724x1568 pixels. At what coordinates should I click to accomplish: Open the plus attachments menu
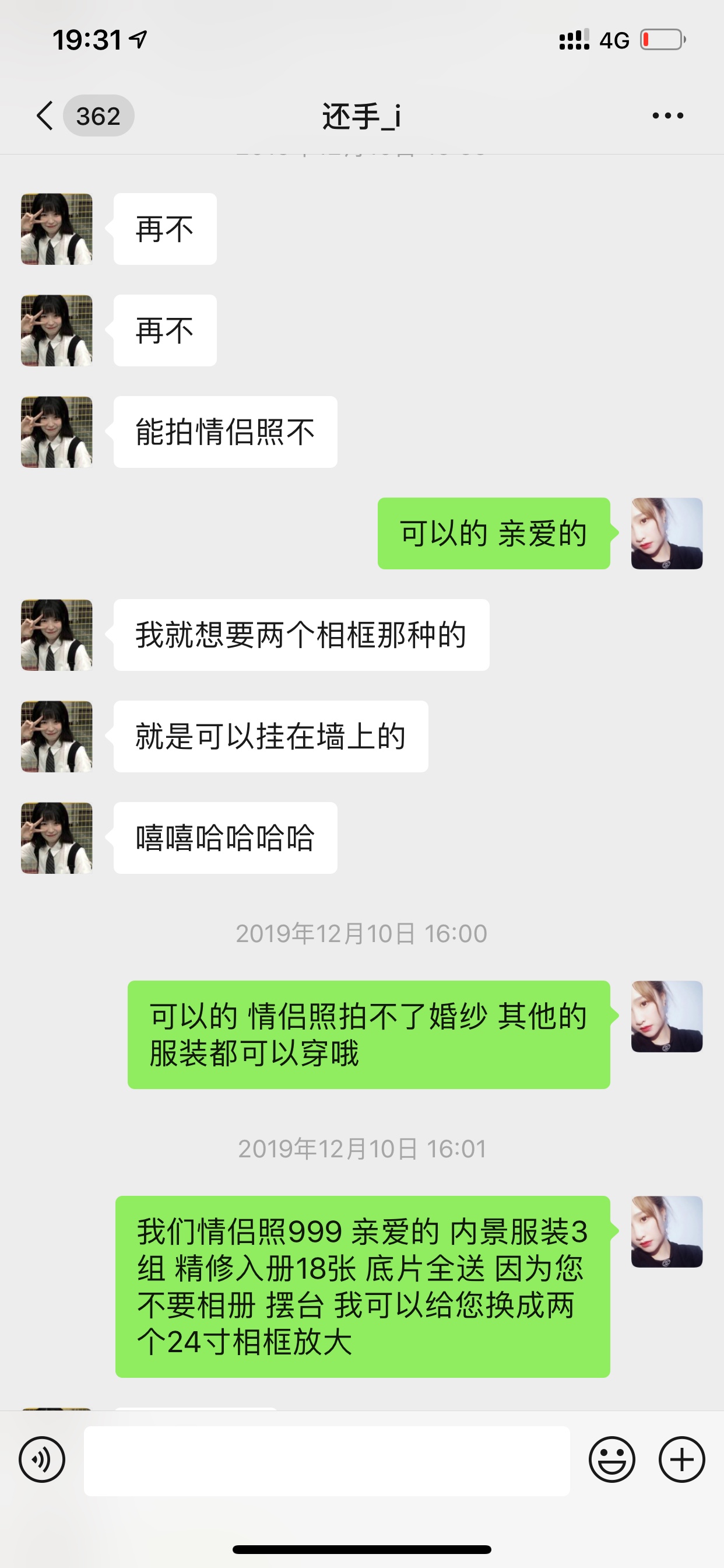coord(681,1459)
